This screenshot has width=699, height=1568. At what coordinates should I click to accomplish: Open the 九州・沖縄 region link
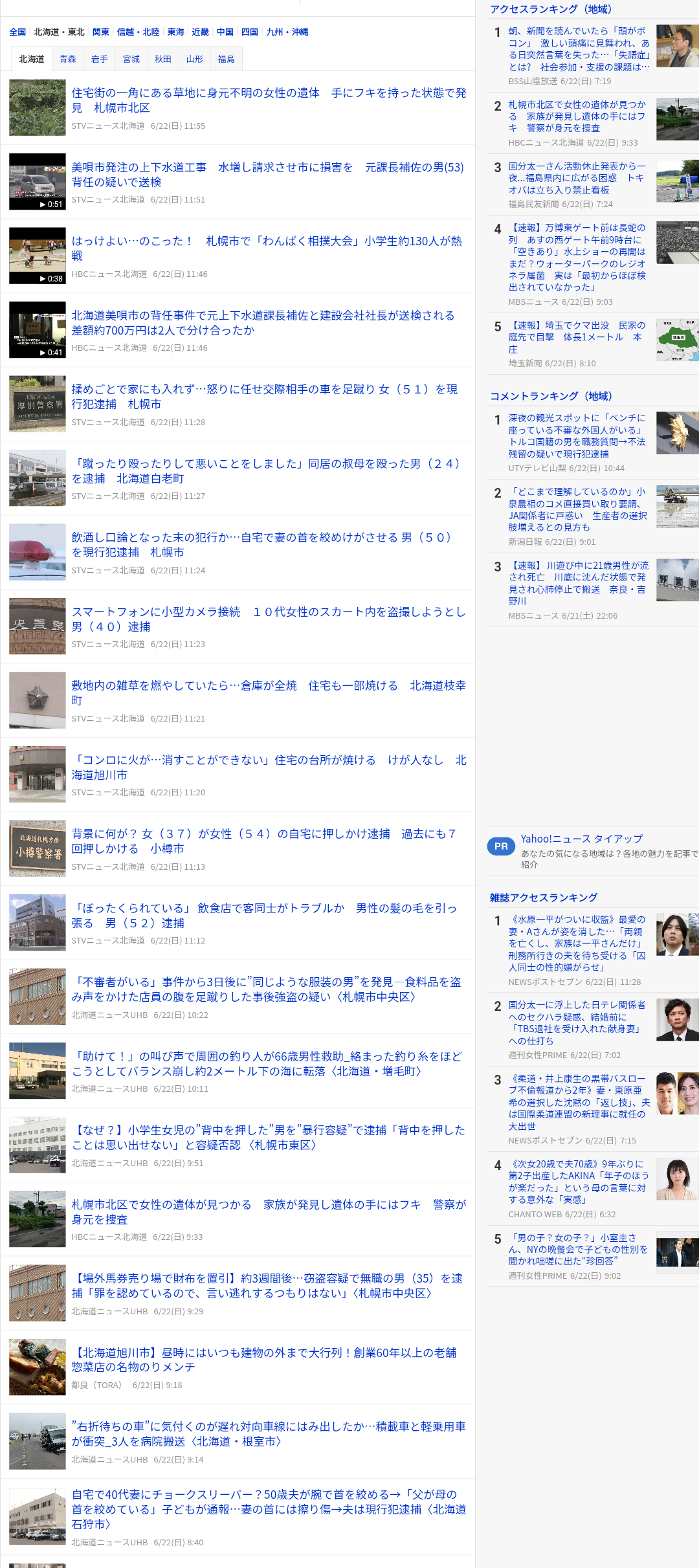287,32
